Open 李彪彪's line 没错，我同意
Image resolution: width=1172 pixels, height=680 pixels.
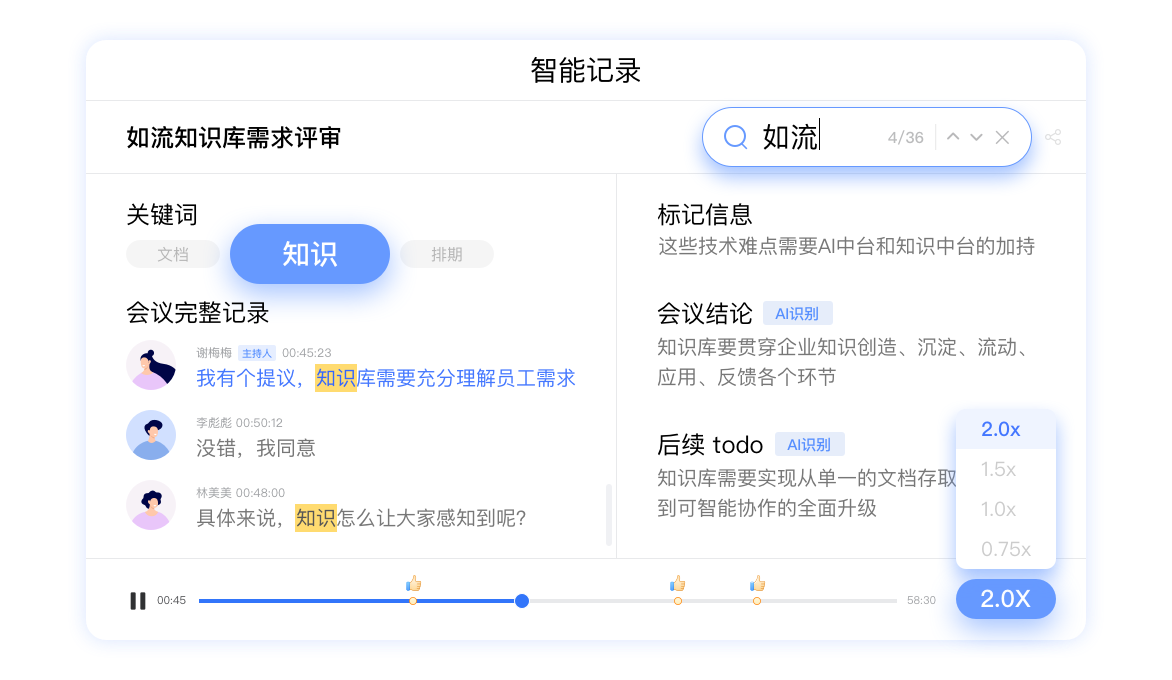(x=256, y=448)
